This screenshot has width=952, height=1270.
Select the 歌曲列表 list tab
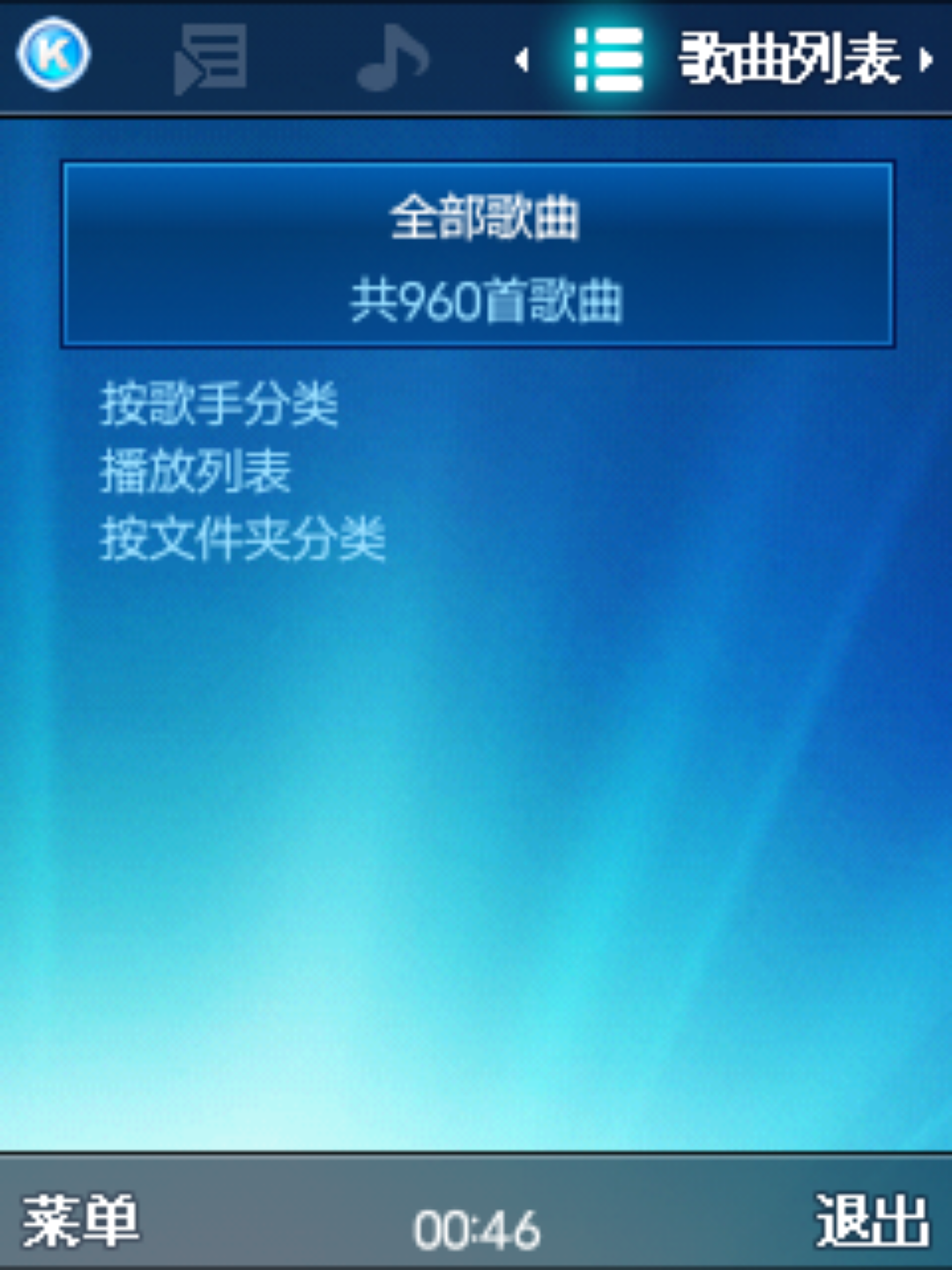[x=608, y=59]
